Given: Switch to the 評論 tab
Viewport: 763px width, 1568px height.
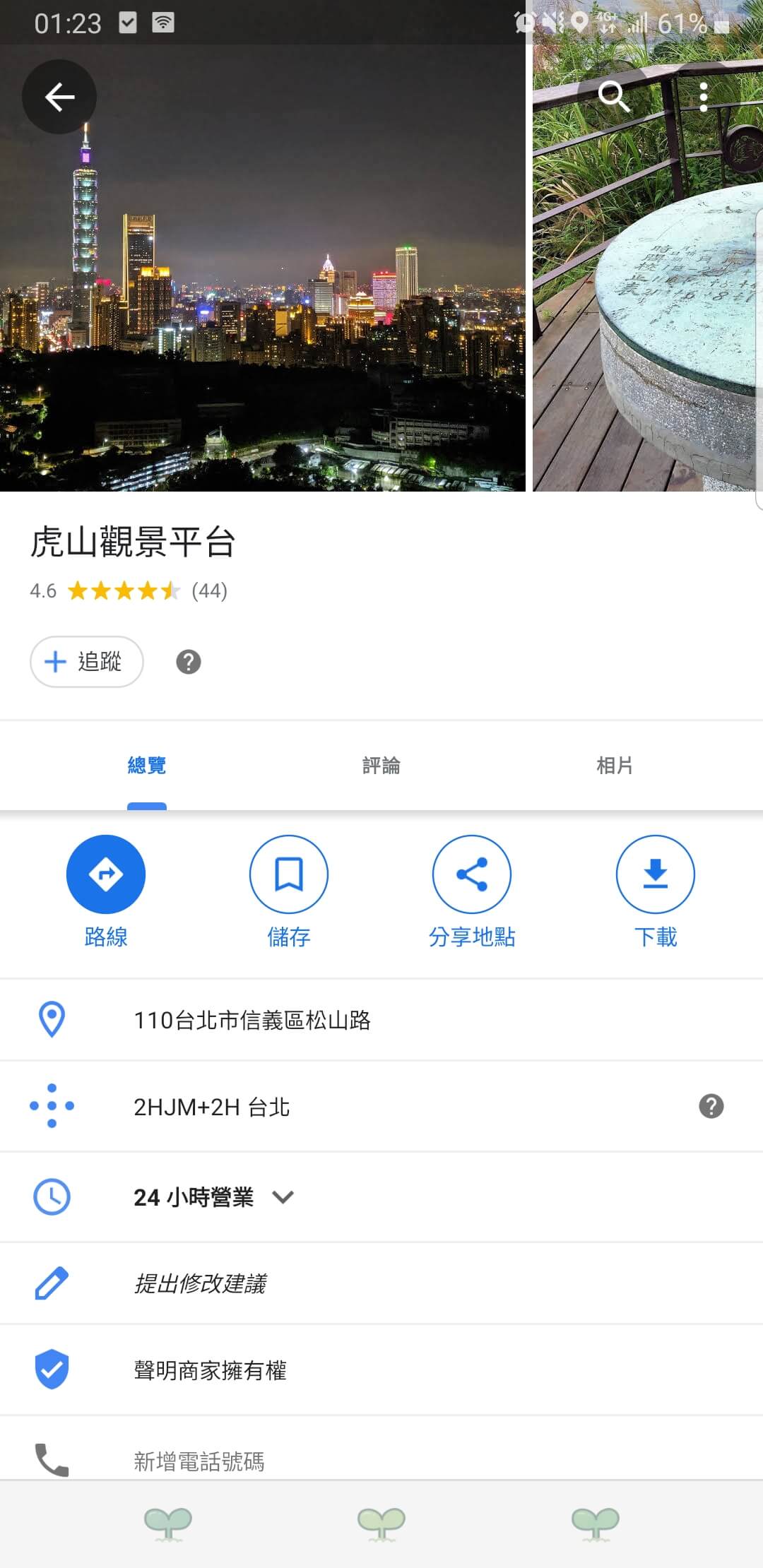Looking at the screenshot, I should (381, 766).
